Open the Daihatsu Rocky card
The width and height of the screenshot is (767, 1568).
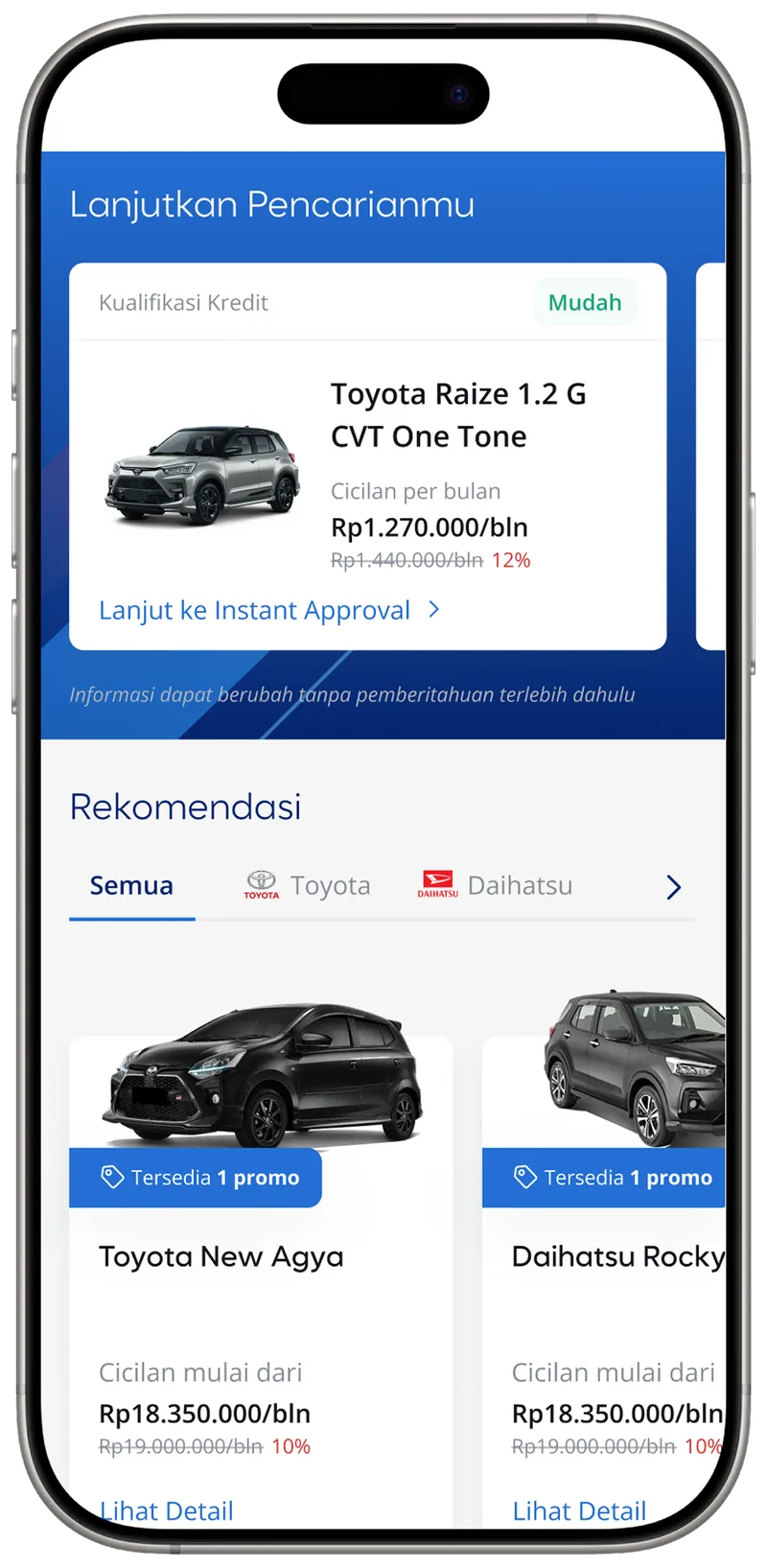coord(617,1256)
